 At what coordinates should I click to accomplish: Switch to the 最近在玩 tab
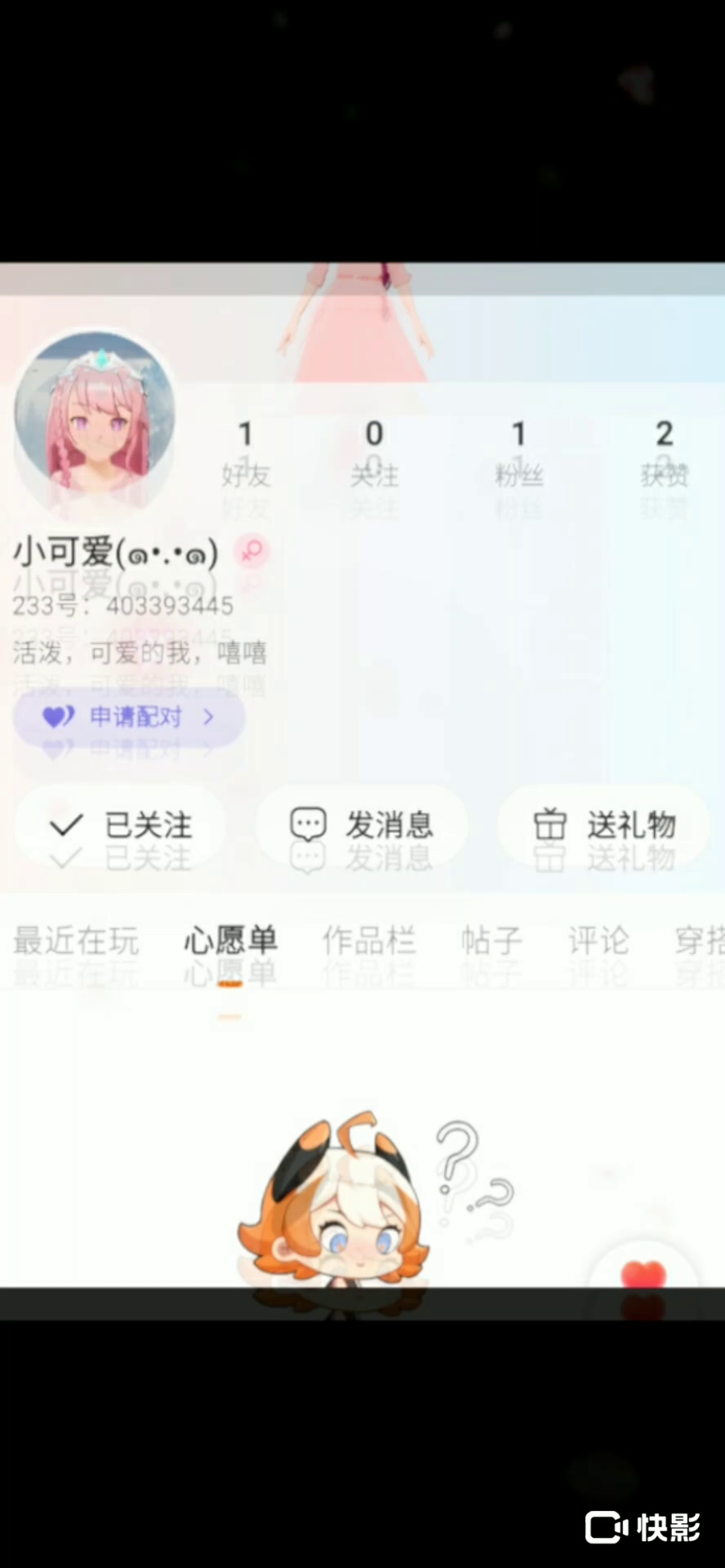76,941
